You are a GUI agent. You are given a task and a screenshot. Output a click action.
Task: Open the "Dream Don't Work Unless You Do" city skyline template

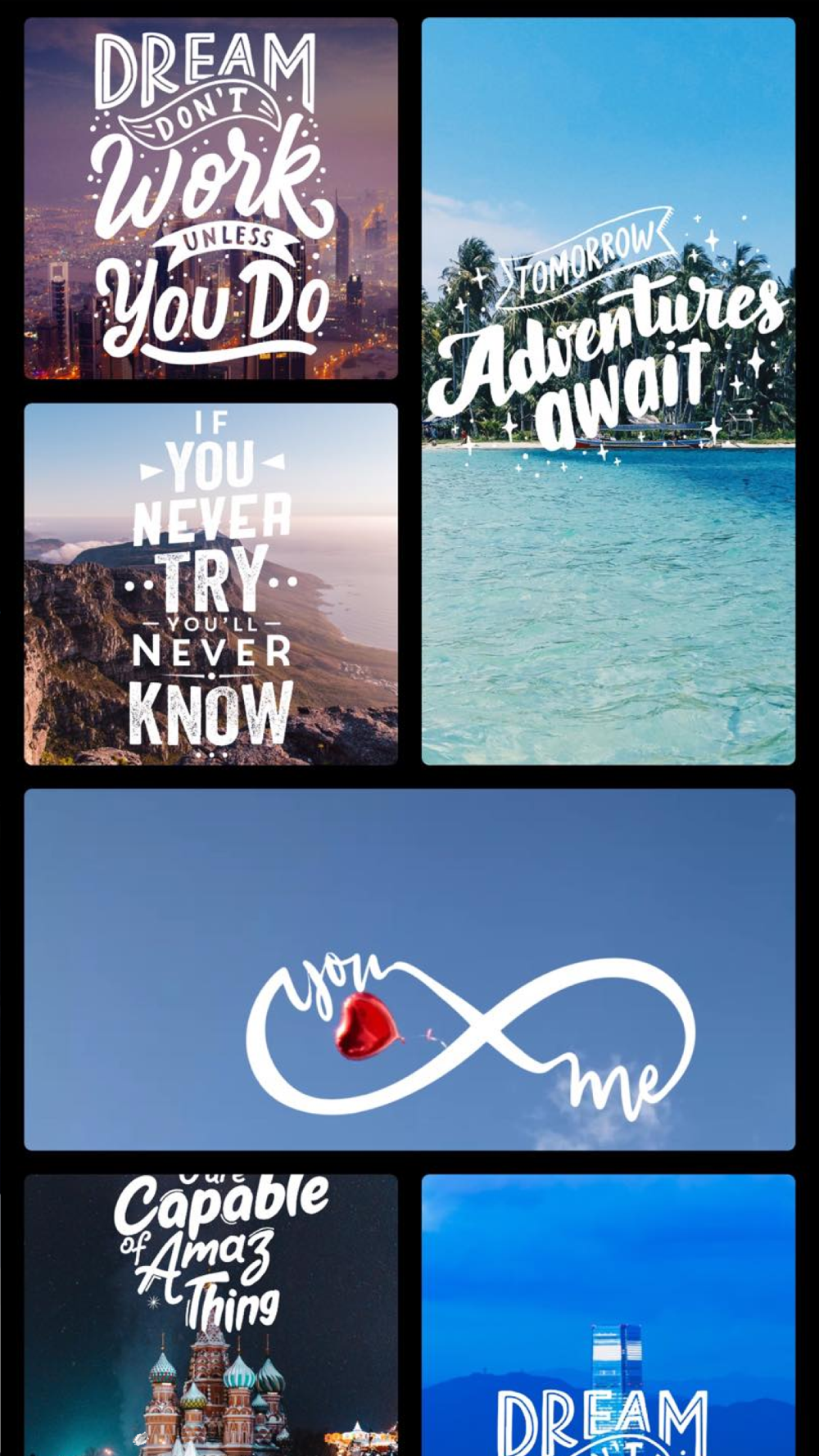(x=210, y=198)
